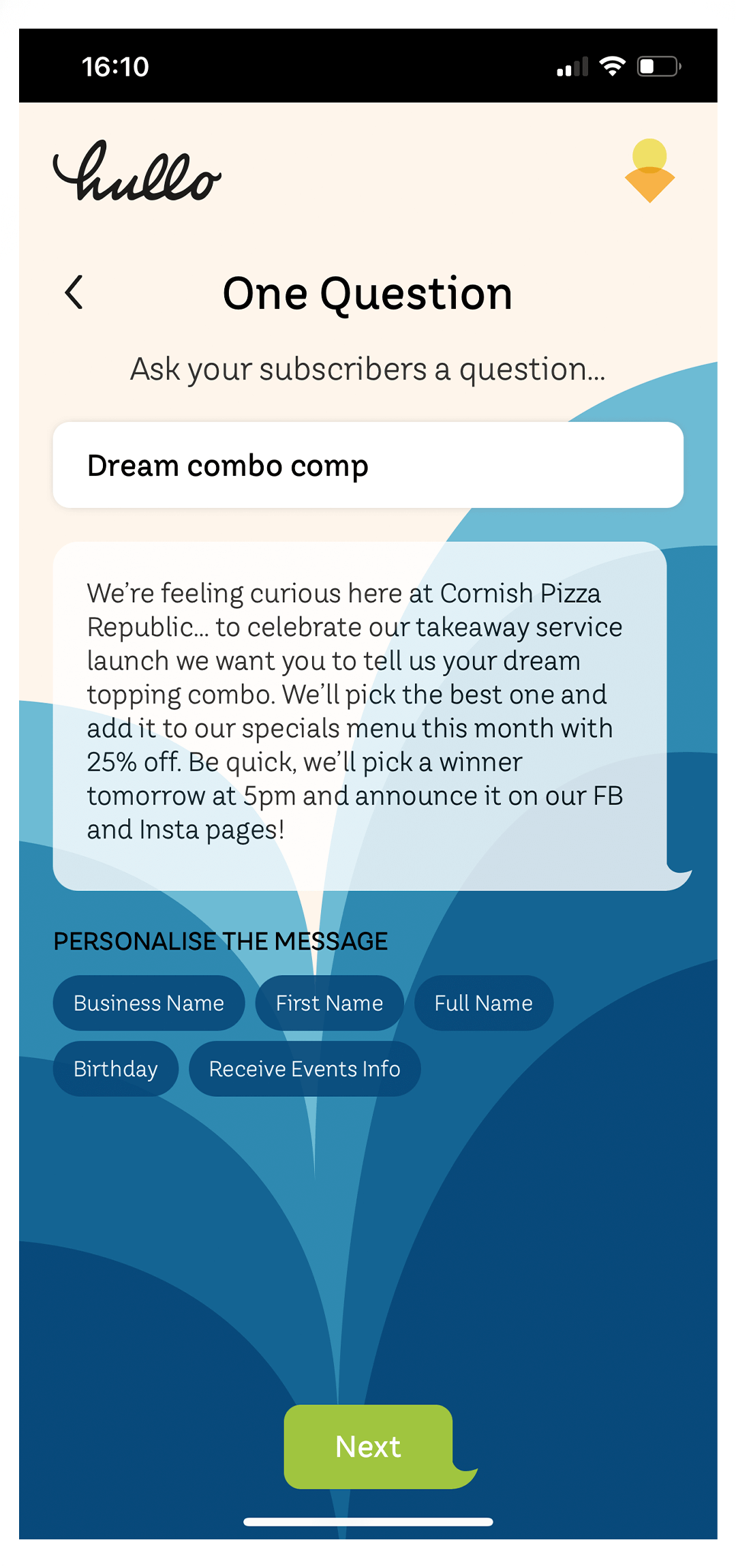
Task: Continue with the Next button
Action: 369,1446
